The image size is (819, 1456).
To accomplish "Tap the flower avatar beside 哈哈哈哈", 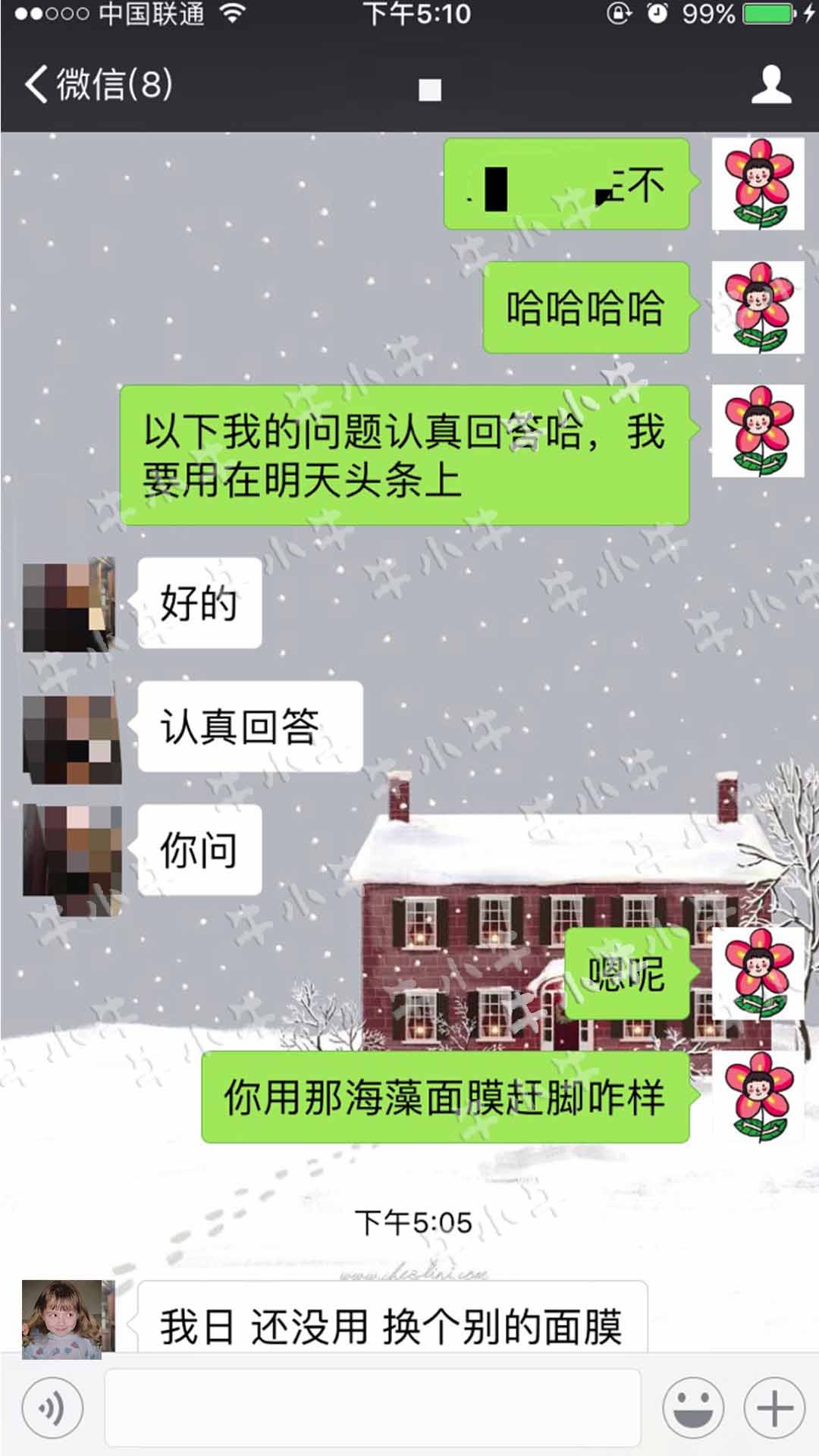I will click(758, 307).
